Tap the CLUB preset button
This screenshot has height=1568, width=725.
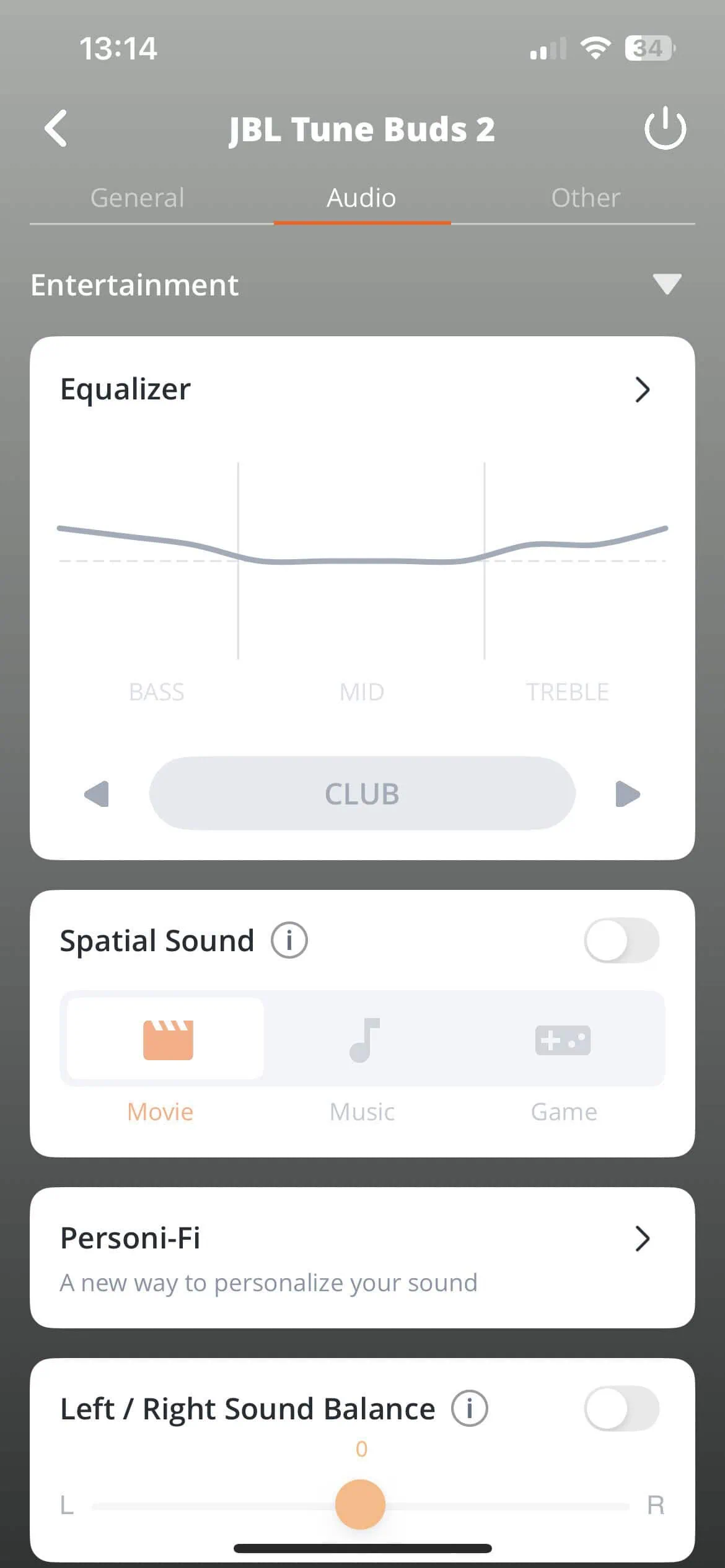362,793
